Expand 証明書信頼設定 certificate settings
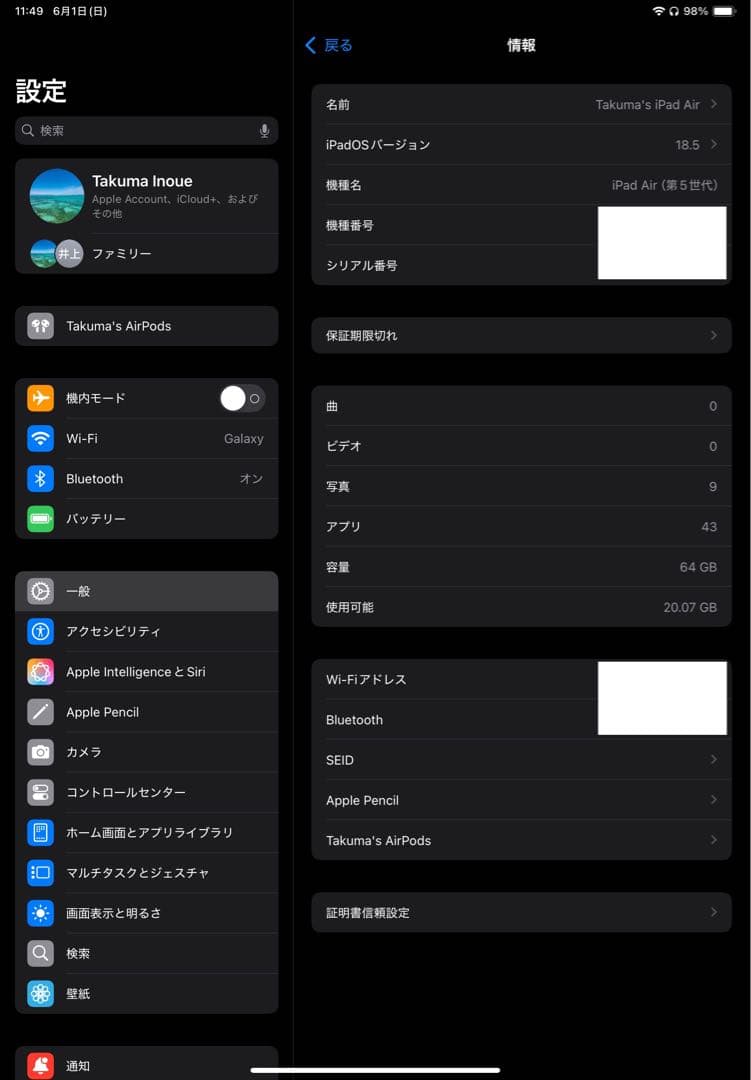 [520, 912]
